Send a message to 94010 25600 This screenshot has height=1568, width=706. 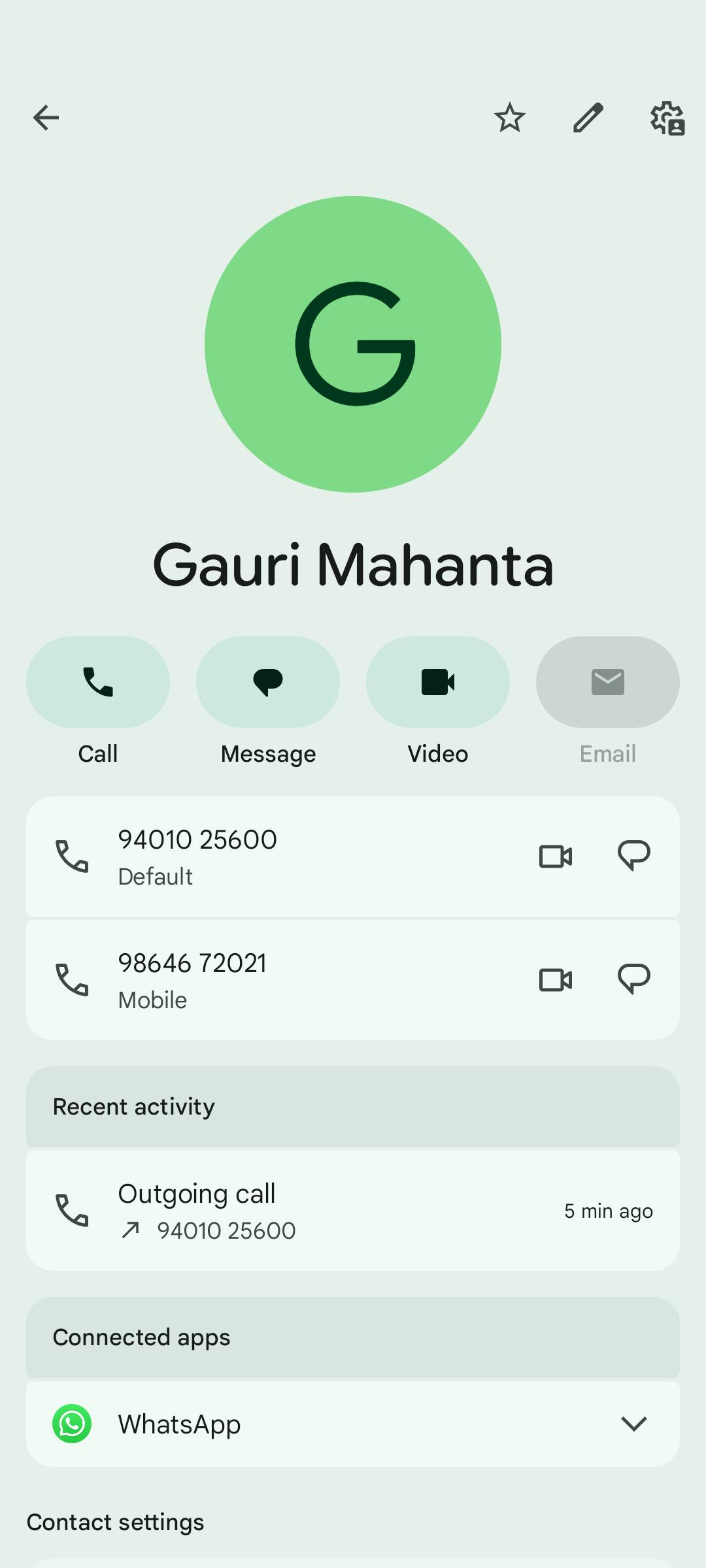click(x=633, y=856)
